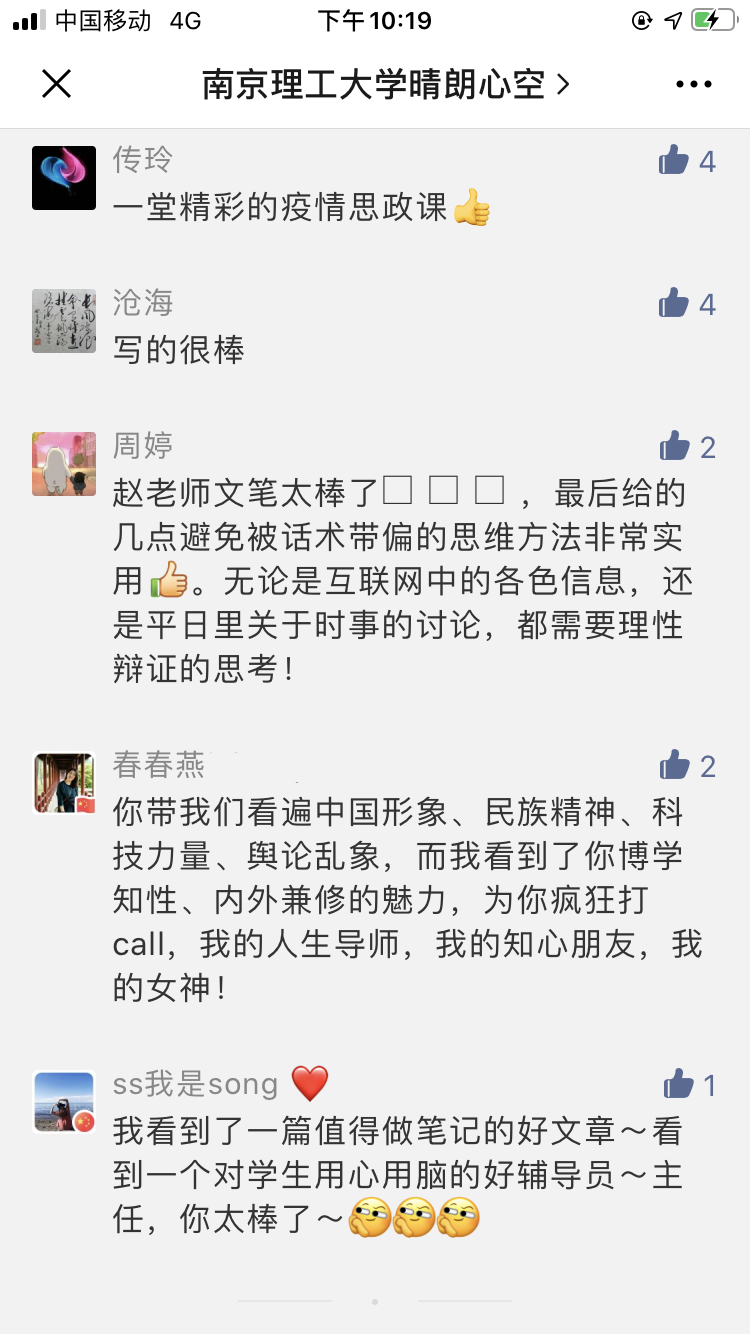Like 春春燕's comment
Screen dimensions: 750x1334
coord(675,766)
